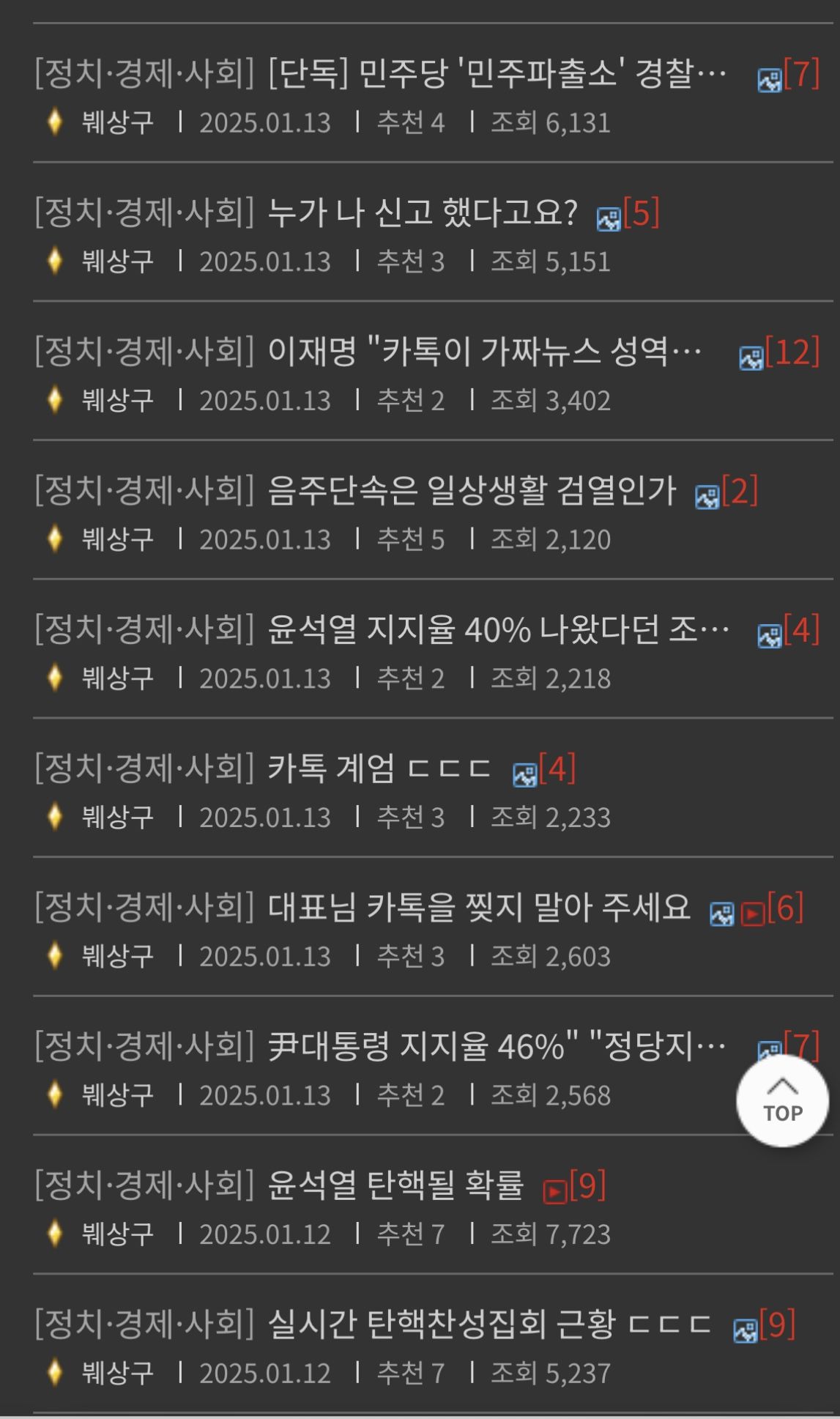View the 9 comments on '윤석열 탄핵될 확률'
This screenshot has width=840, height=1419.
588,1186
